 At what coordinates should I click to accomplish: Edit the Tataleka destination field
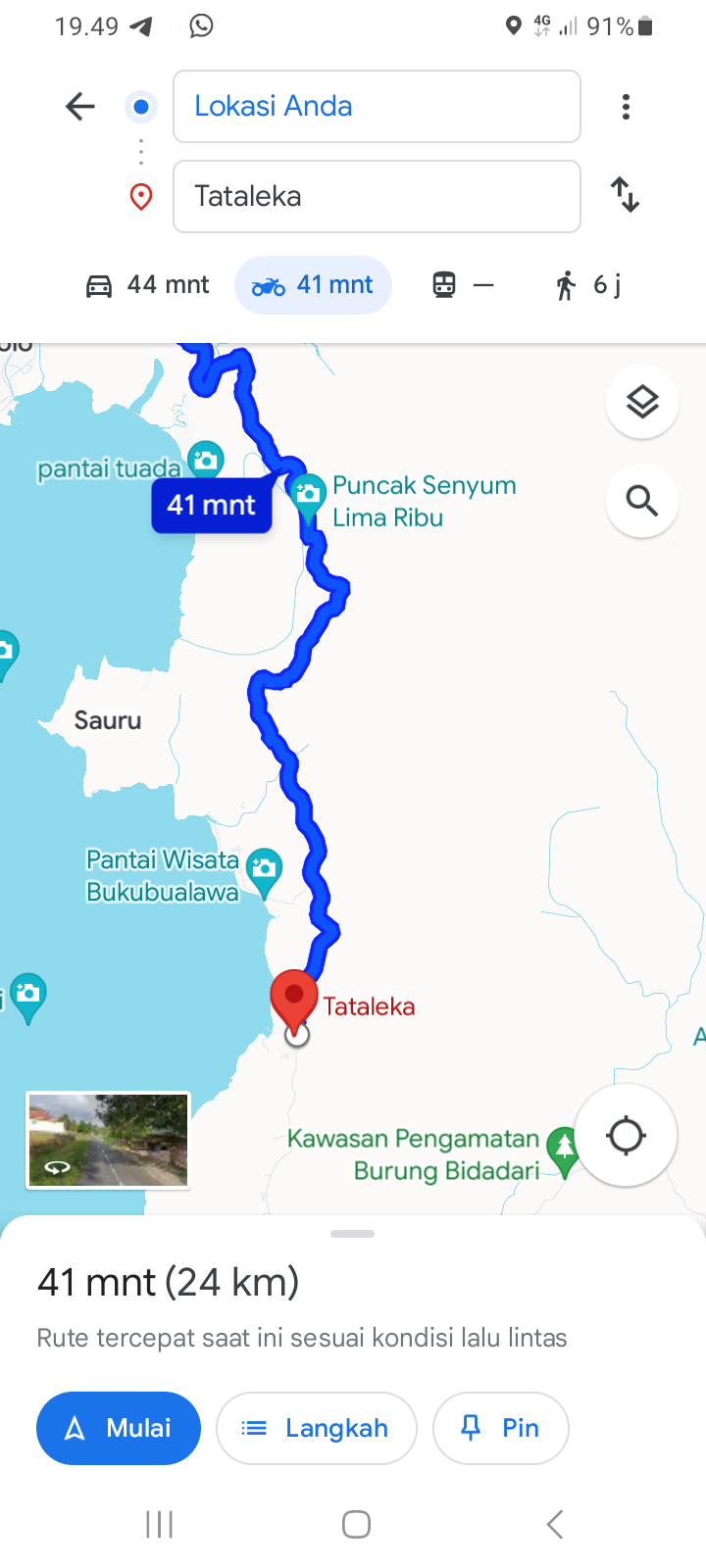(x=377, y=196)
